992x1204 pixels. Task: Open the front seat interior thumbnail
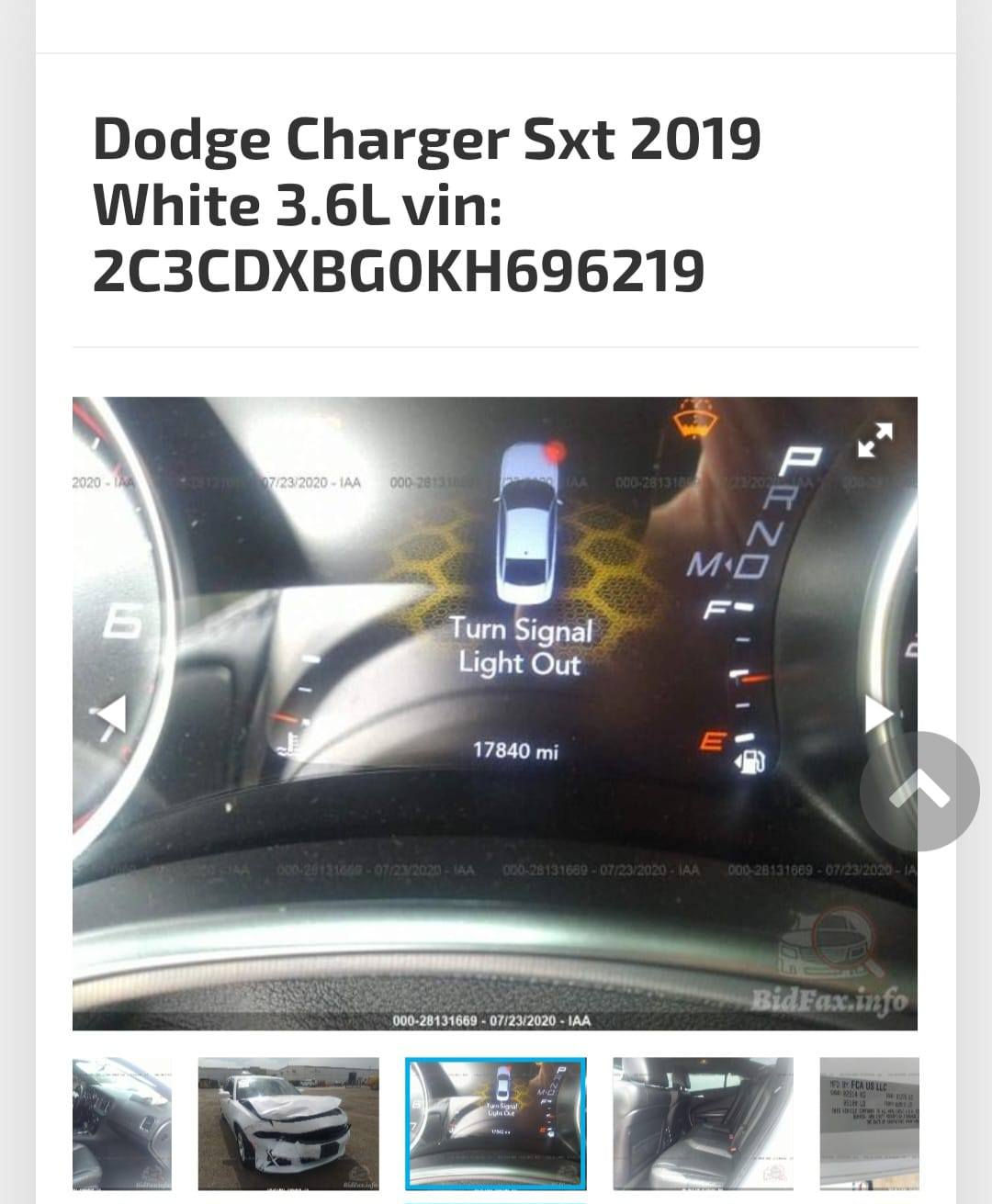pyautogui.click(x=122, y=1123)
